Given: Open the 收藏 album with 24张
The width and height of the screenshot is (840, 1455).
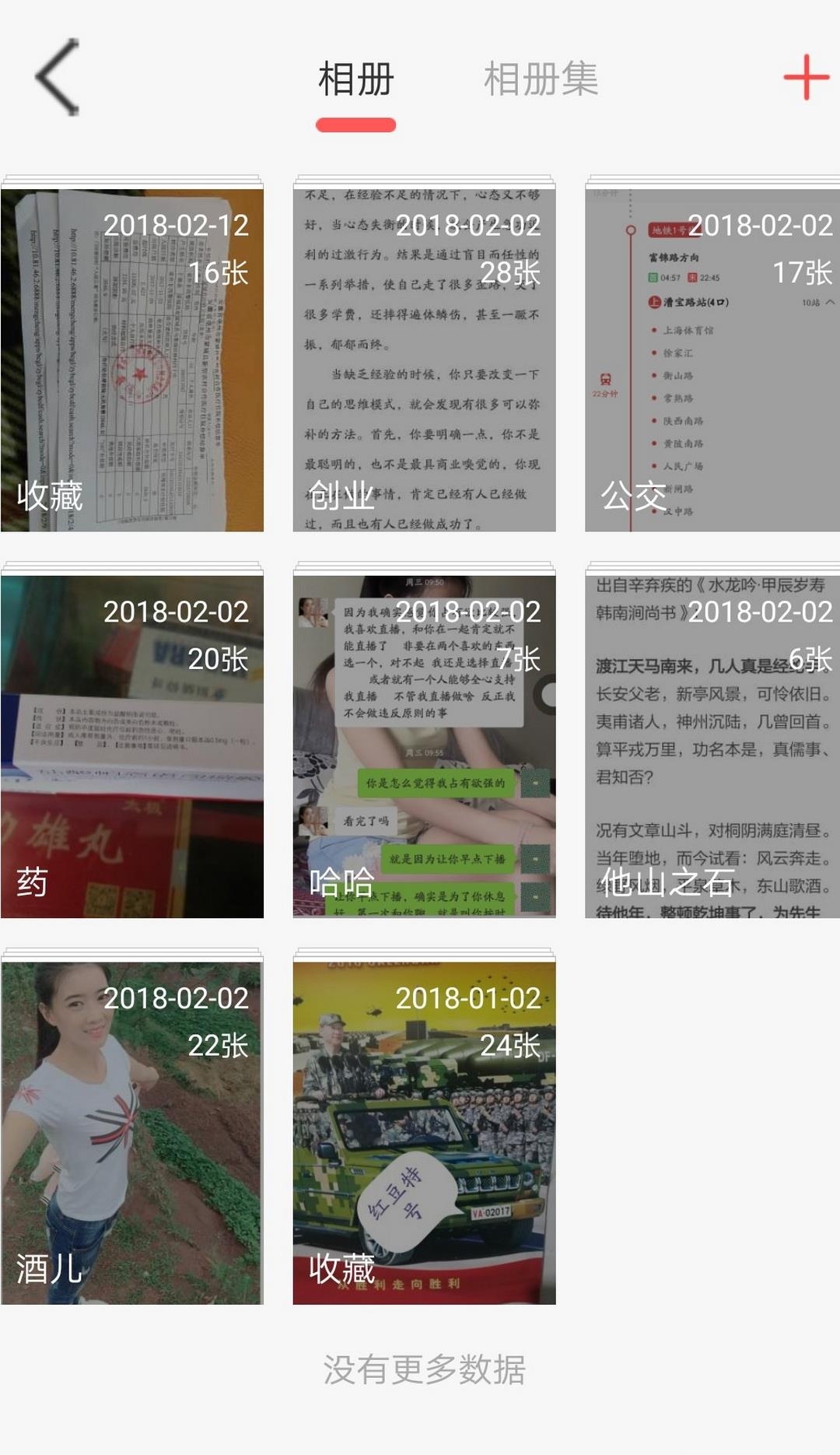Looking at the screenshot, I should [424, 1131].
